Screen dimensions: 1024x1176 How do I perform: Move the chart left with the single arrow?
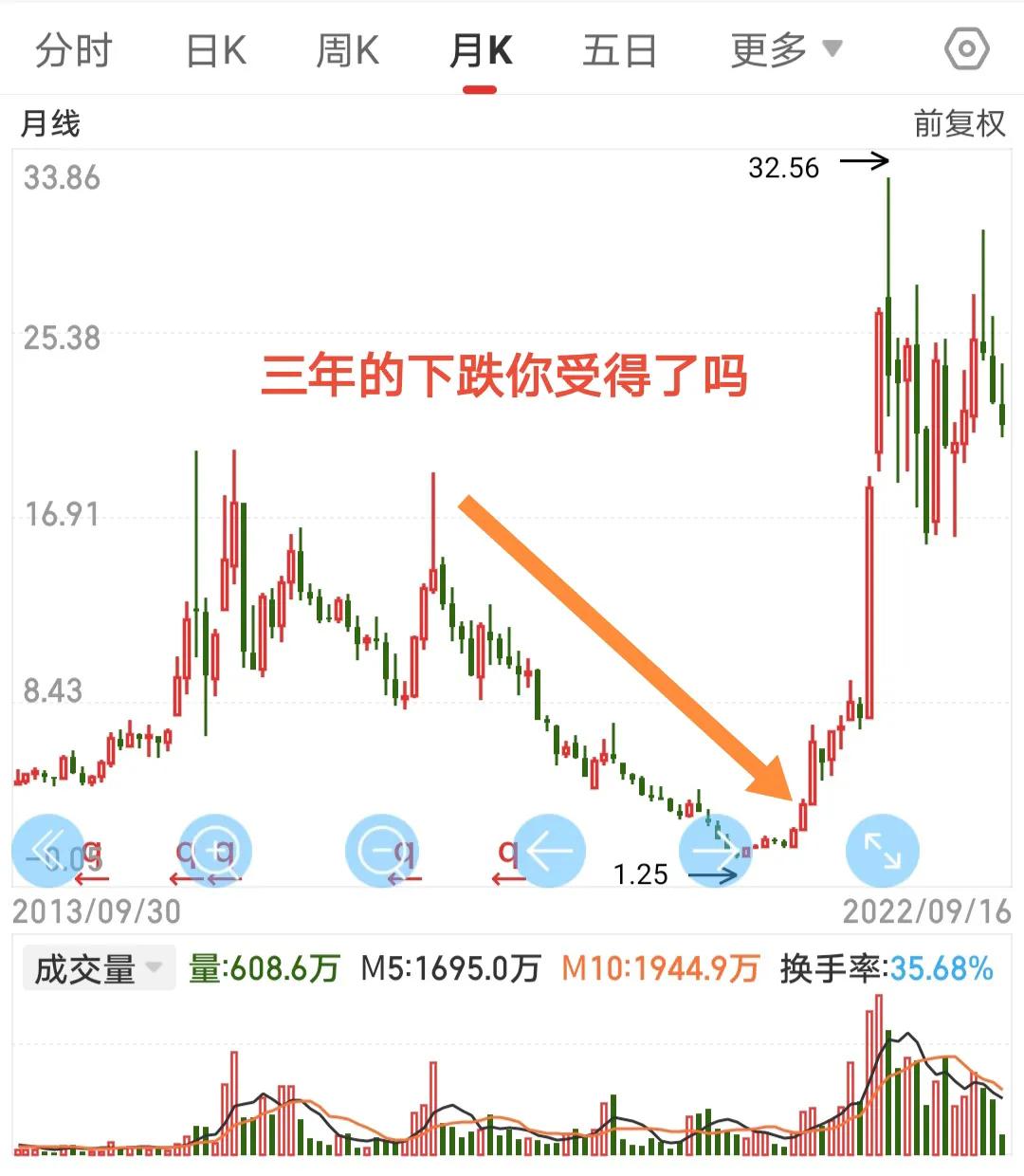(x=549, y=851)
